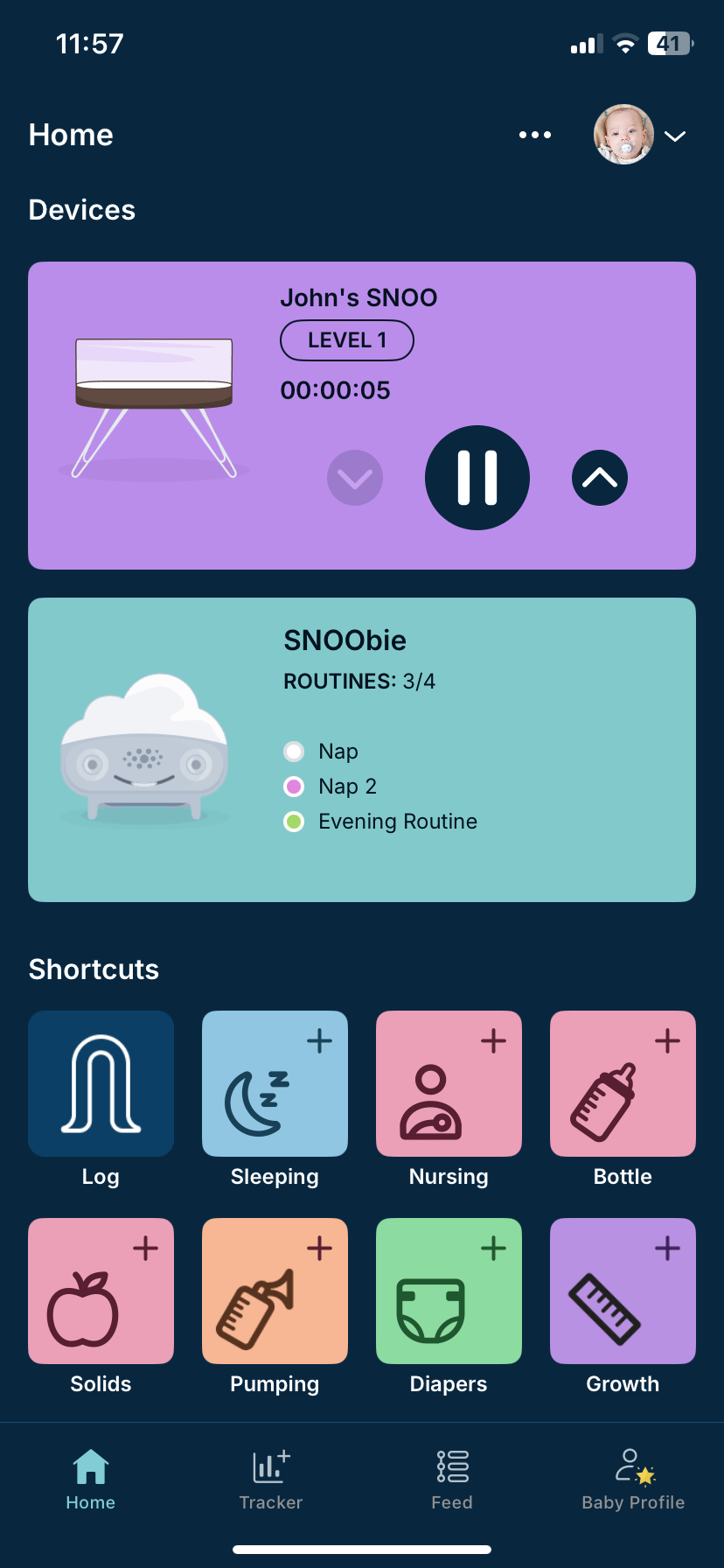Screen dimensions: 724x1568
Task: Add a Growth measurement
Action: click(x=623, y=1291)
